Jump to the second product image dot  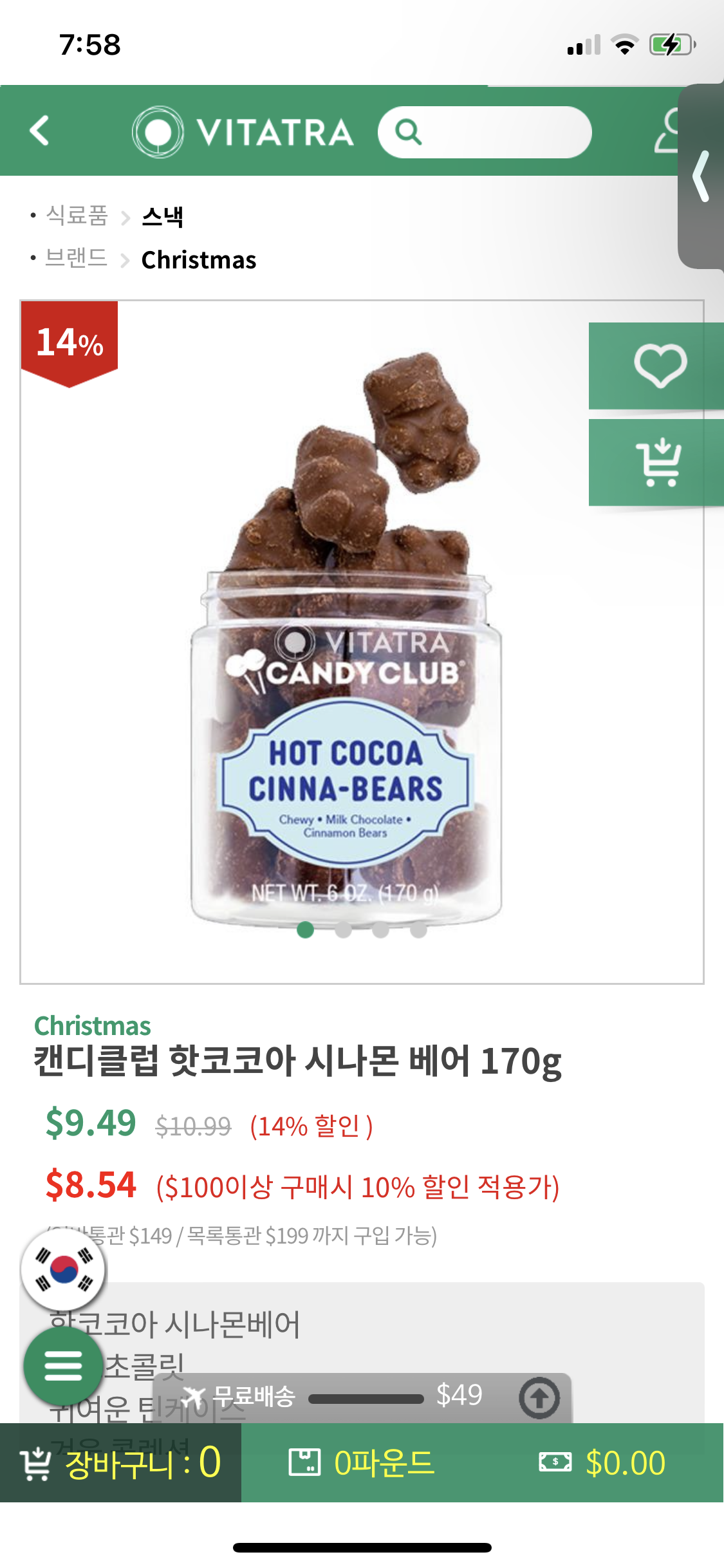343,929
